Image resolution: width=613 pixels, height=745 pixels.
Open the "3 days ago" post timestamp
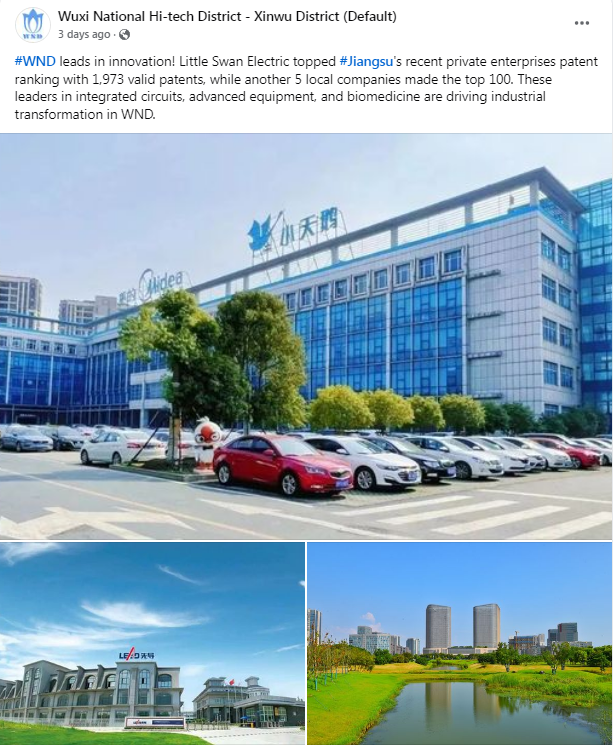[84, 34]
